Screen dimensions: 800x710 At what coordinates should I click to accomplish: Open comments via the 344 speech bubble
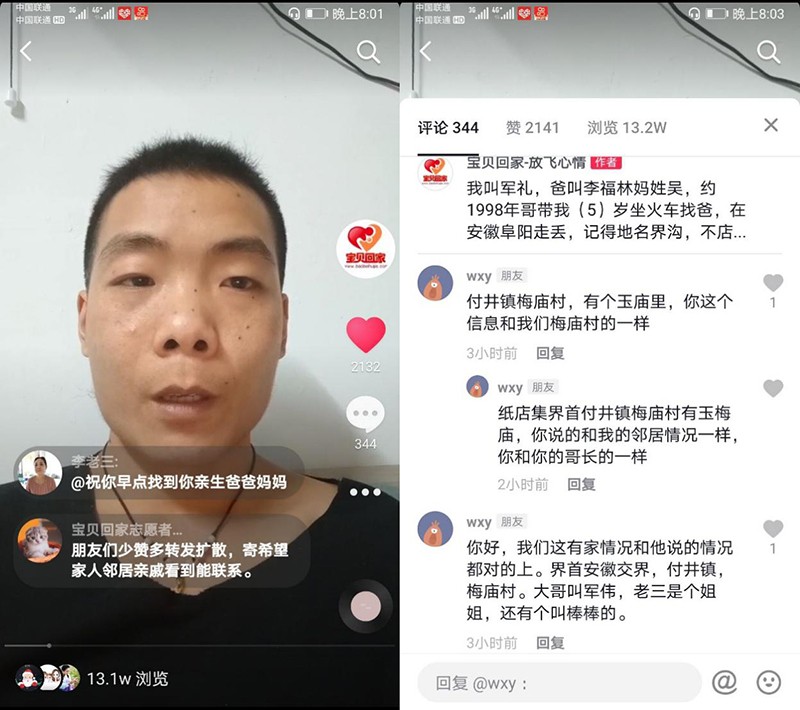[365, 414]
